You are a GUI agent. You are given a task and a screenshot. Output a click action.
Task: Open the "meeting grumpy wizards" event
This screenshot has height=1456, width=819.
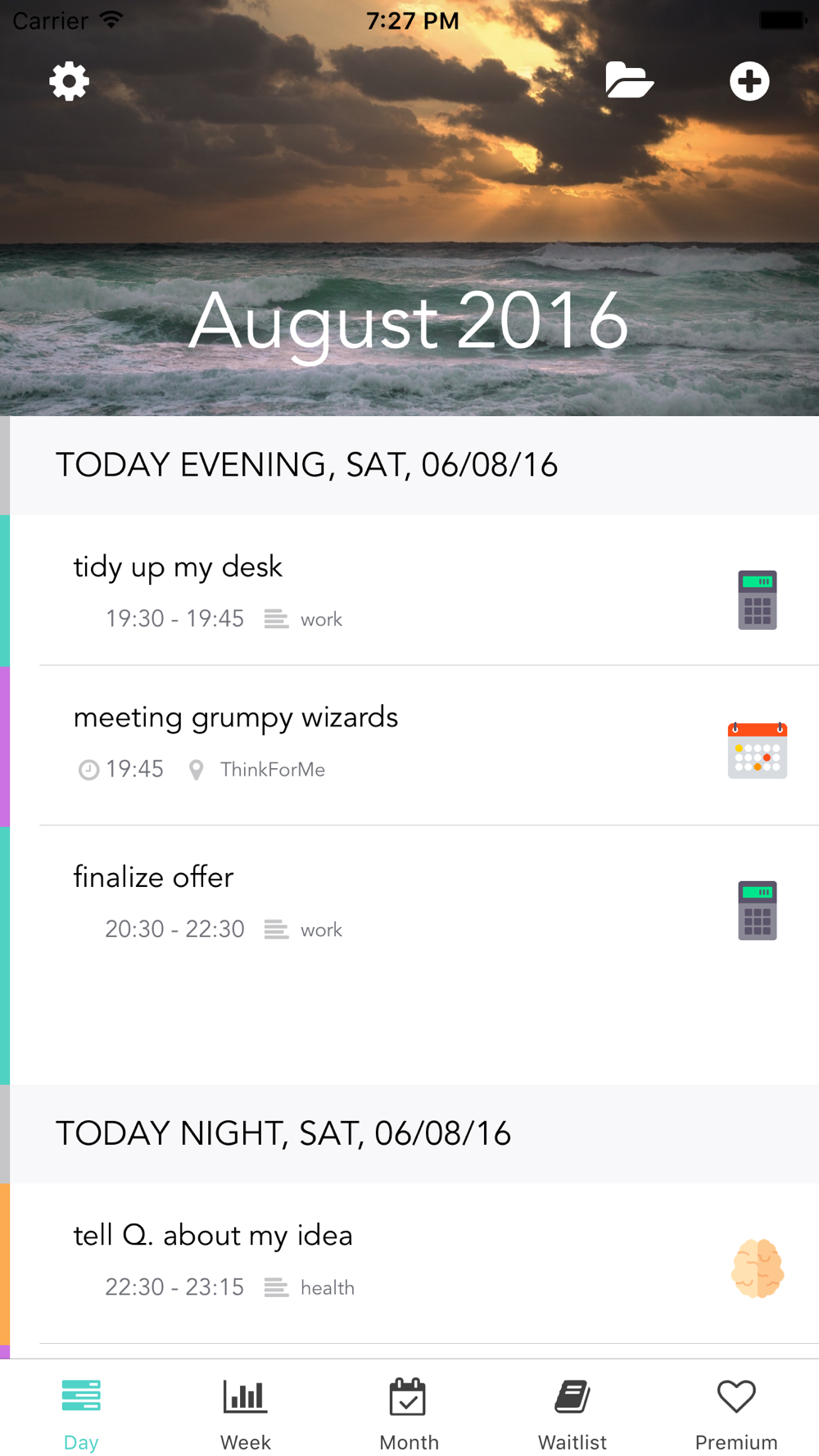pyautogui.click(x=236, y=717)
